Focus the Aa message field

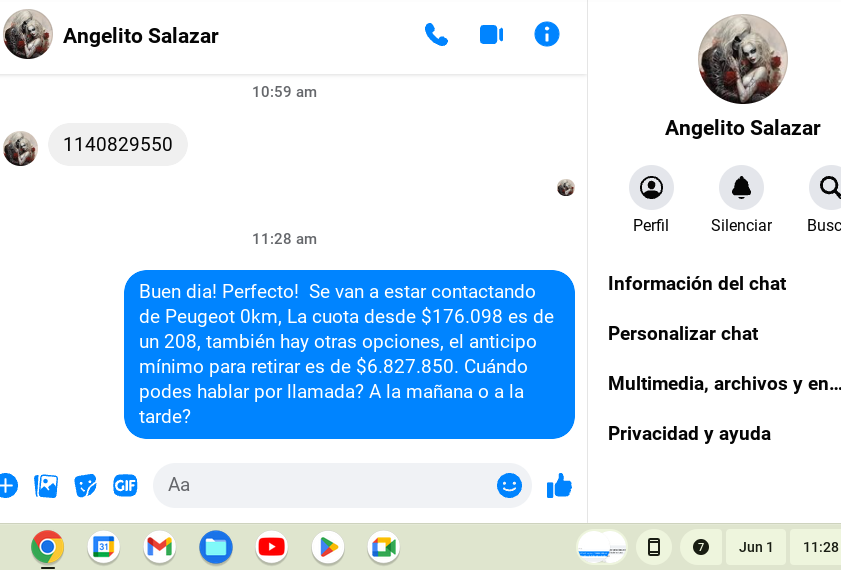pyautogui.click(x=325, y=485)
